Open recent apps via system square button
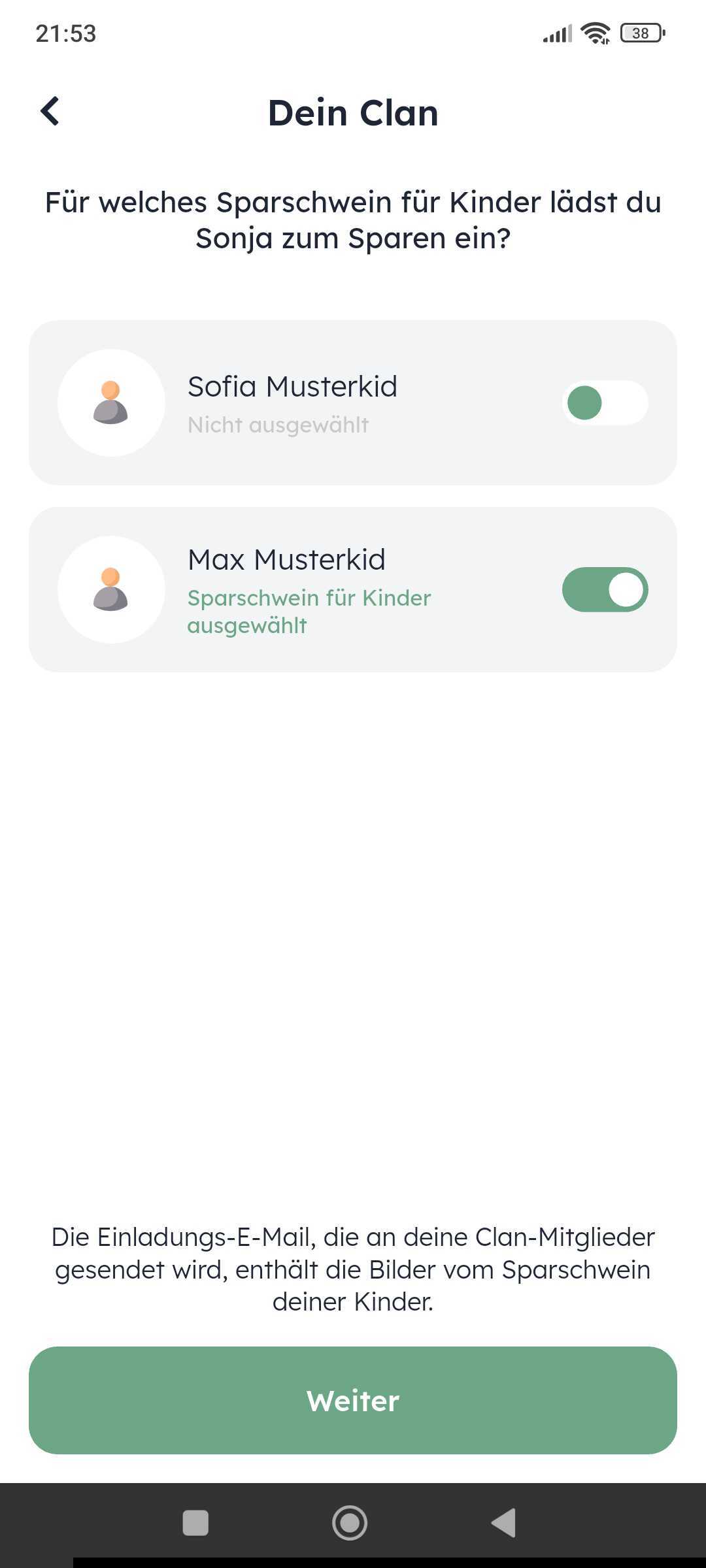Screen dimensions: 706x1568 pos(195,1522)
